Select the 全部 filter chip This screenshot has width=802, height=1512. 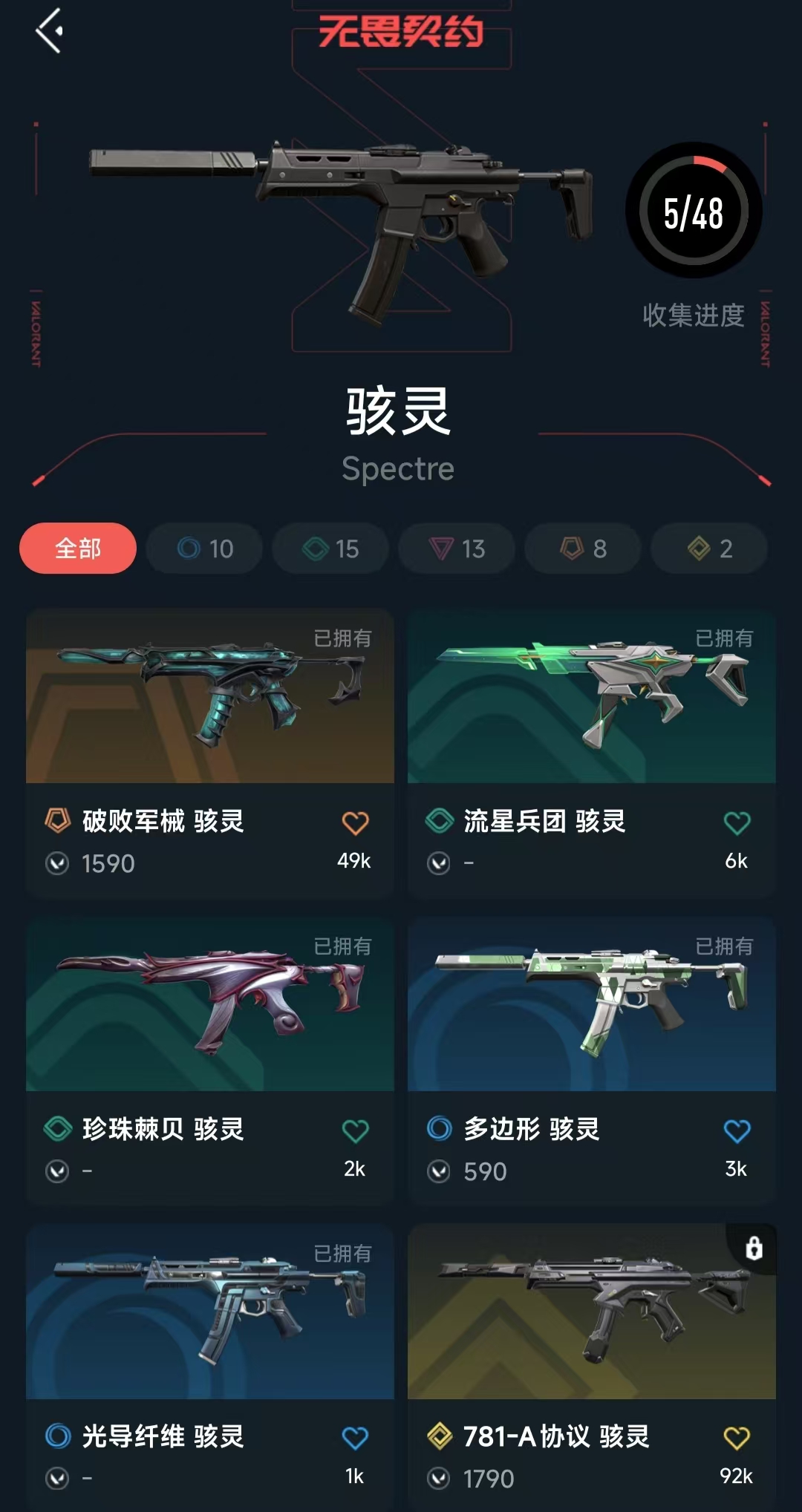coord(78,549)
